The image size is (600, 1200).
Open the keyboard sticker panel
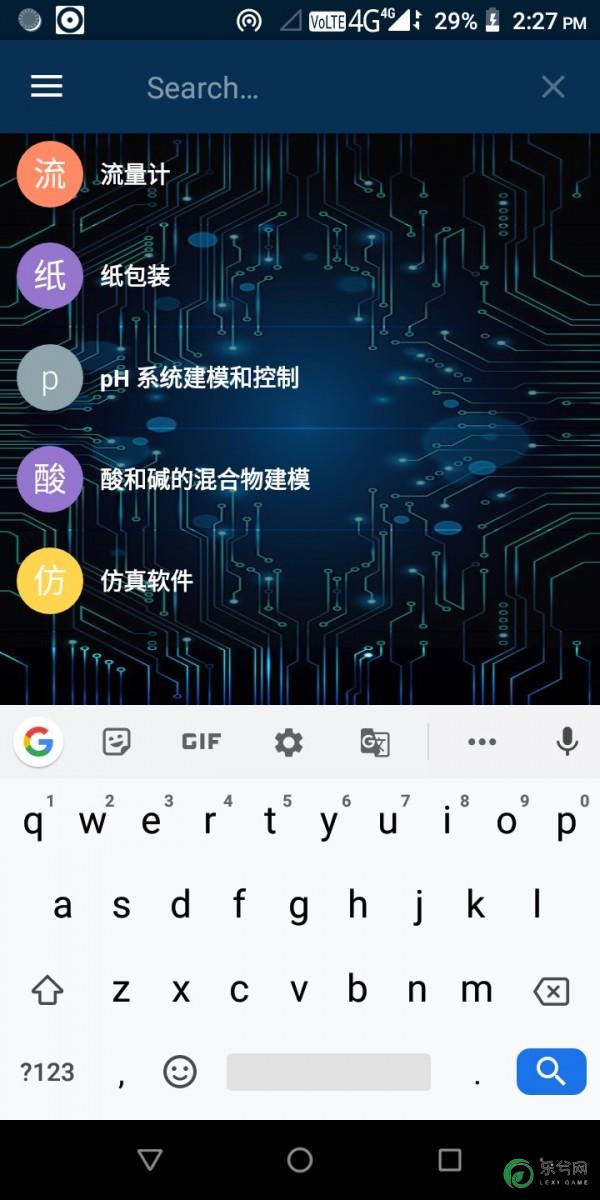pyautogui.click(x=118, y=742)
